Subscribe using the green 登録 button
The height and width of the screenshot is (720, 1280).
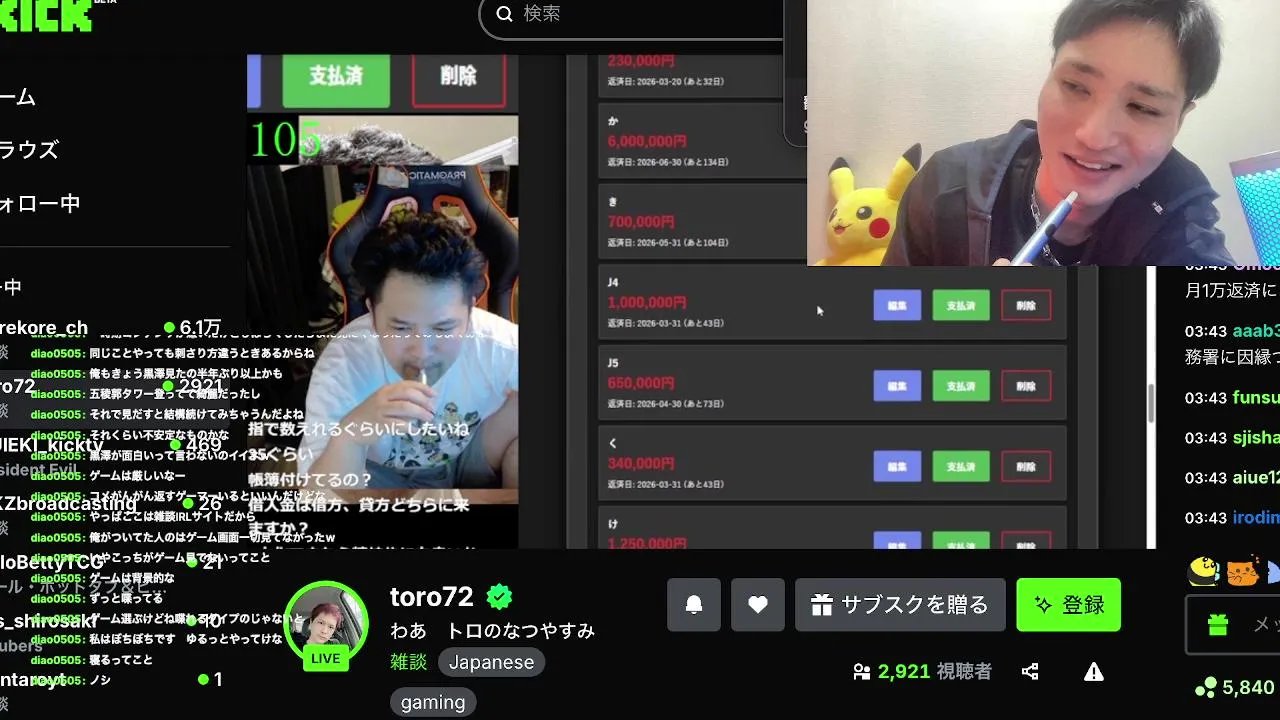pos(1068,605)
